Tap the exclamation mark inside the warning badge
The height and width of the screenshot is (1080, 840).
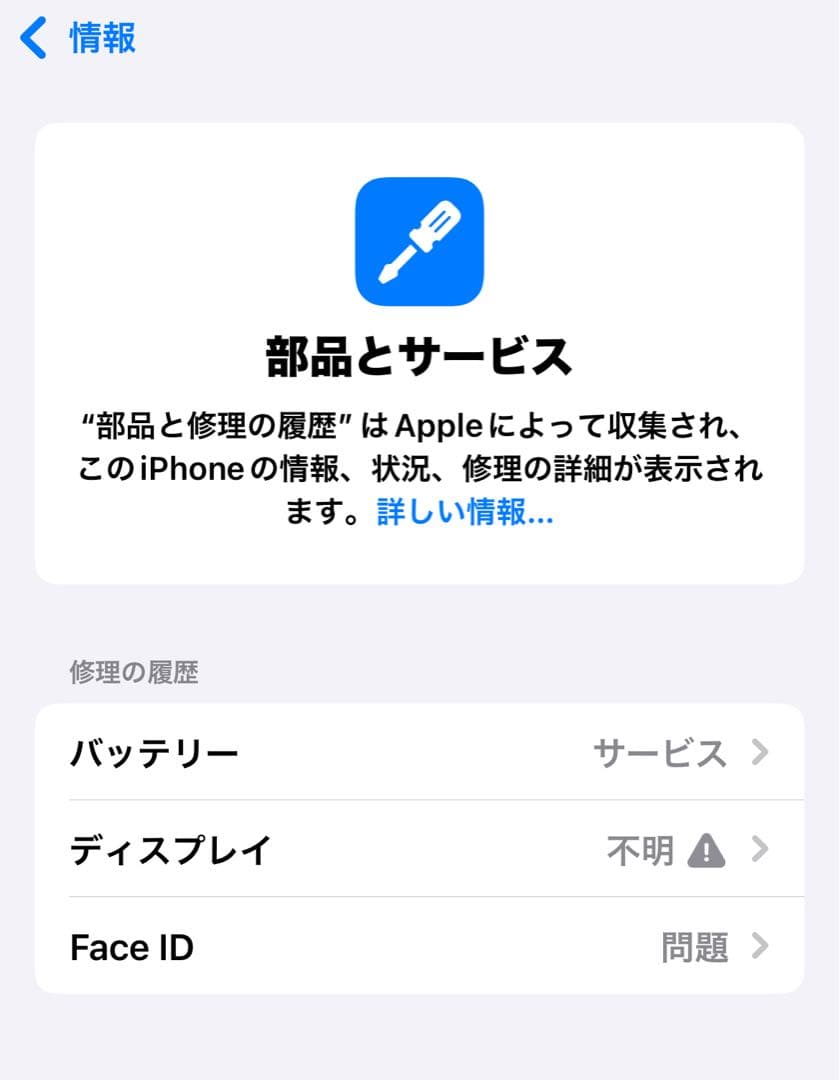coord(706,851)
